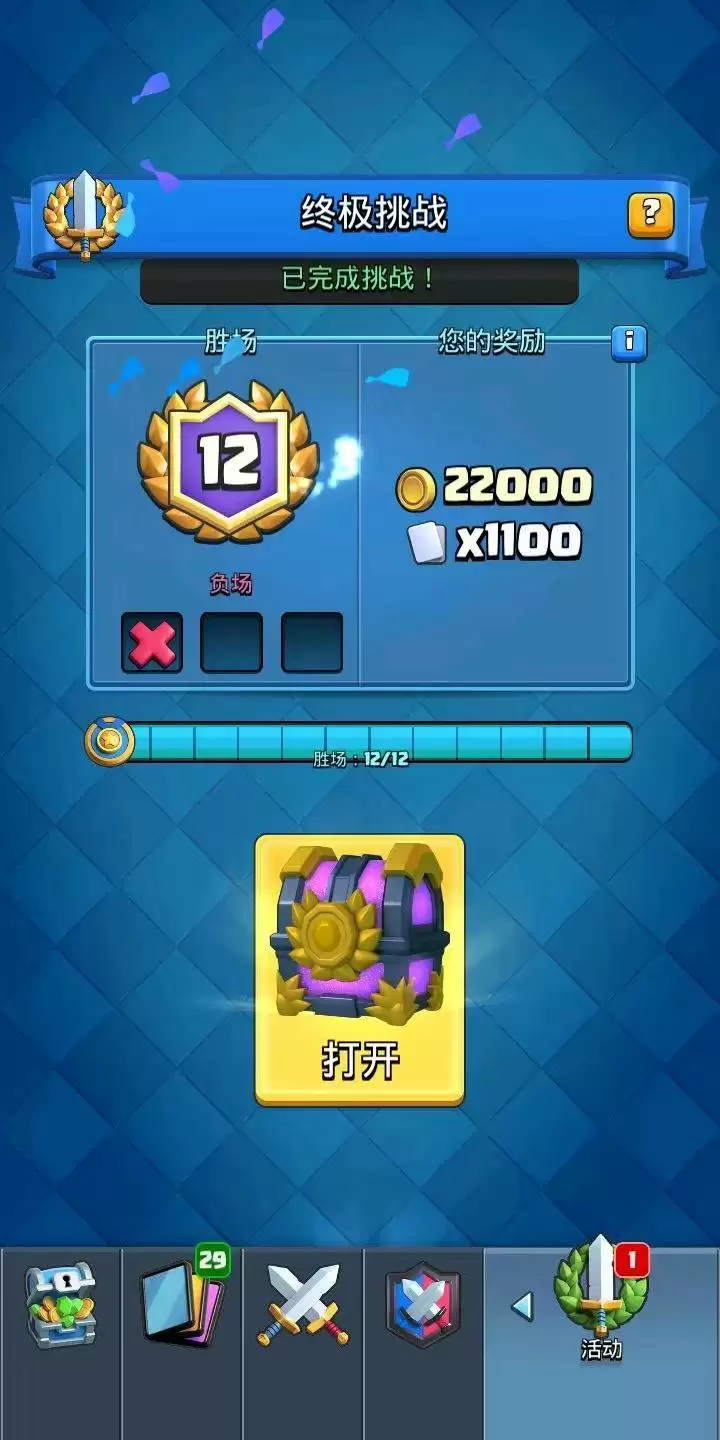This screenshot has height=1440, width=720.
Task: Open the rewards info icon
Action: click(x=629, y=343)
